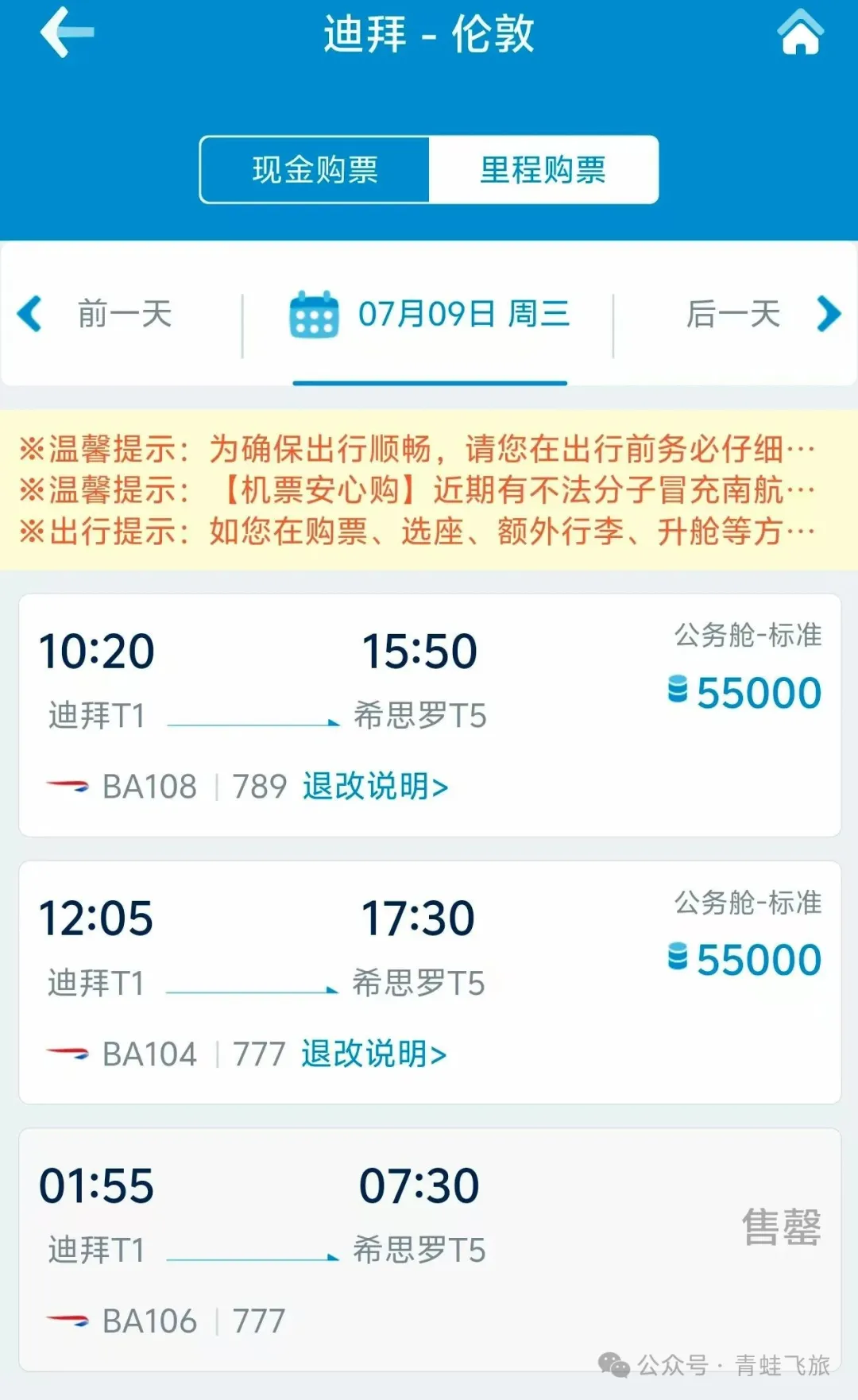The height and width of the screenshot is (1400, 858).
Task: Choose the BA104 12:05 flight card
Action: pyautogui.click(x=430, y=982)
